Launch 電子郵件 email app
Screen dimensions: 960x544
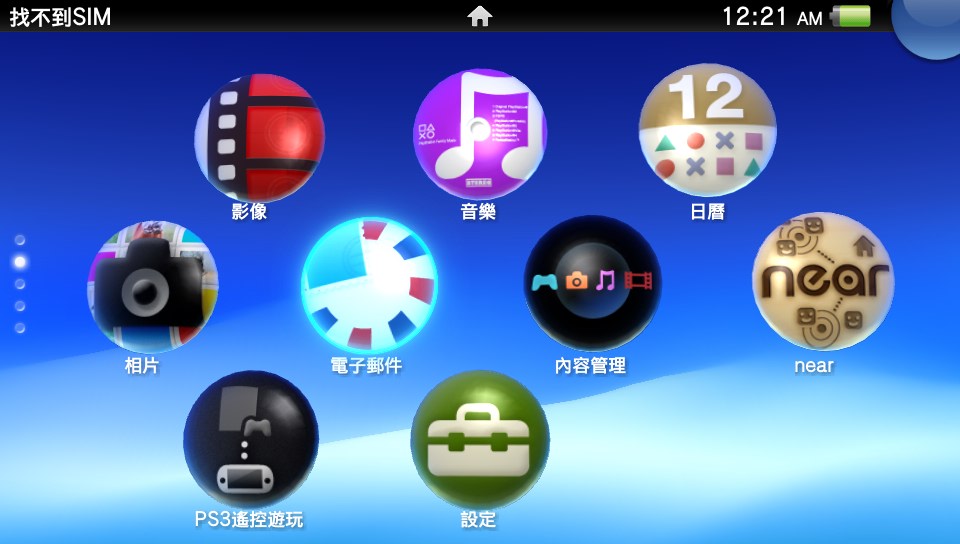click(x=369, y=286)
